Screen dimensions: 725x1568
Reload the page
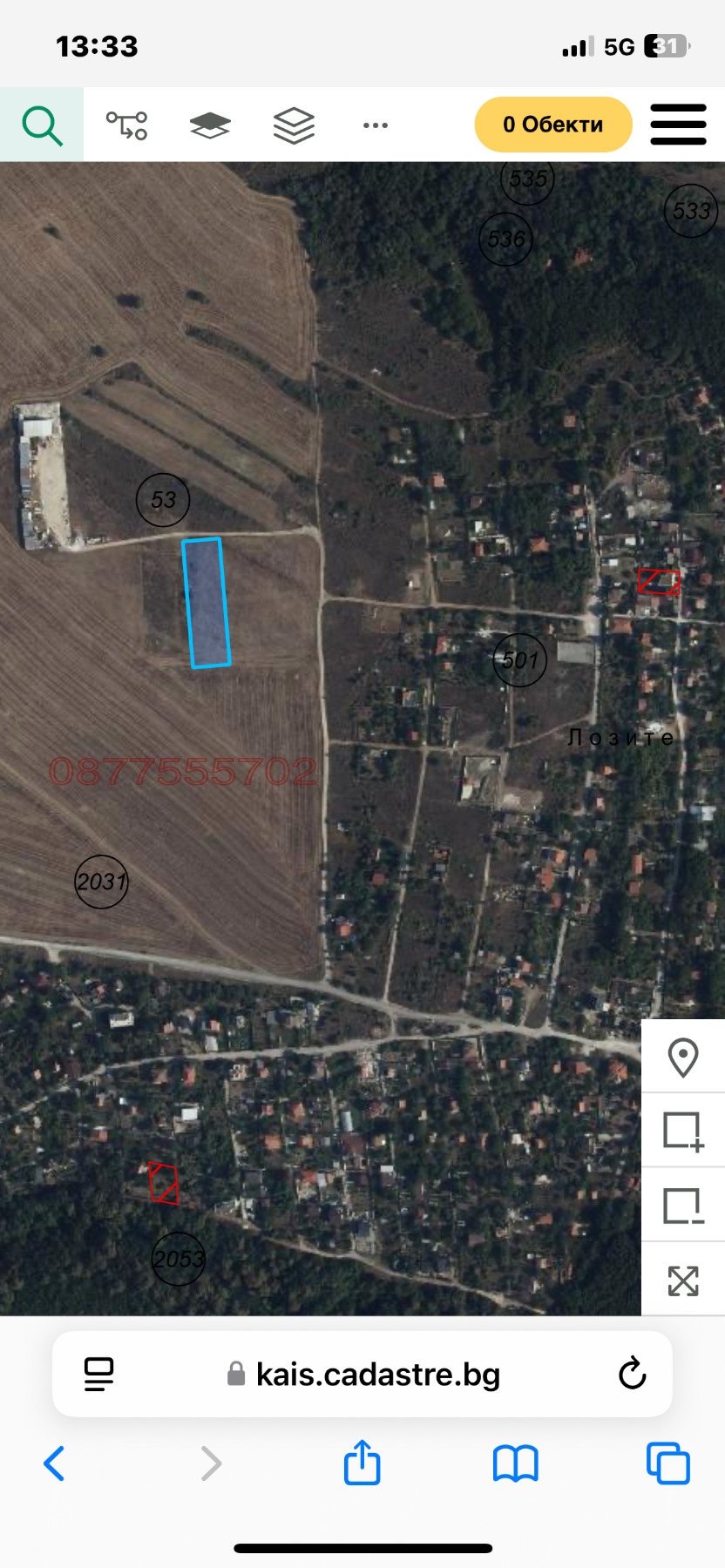(632, 1375)
